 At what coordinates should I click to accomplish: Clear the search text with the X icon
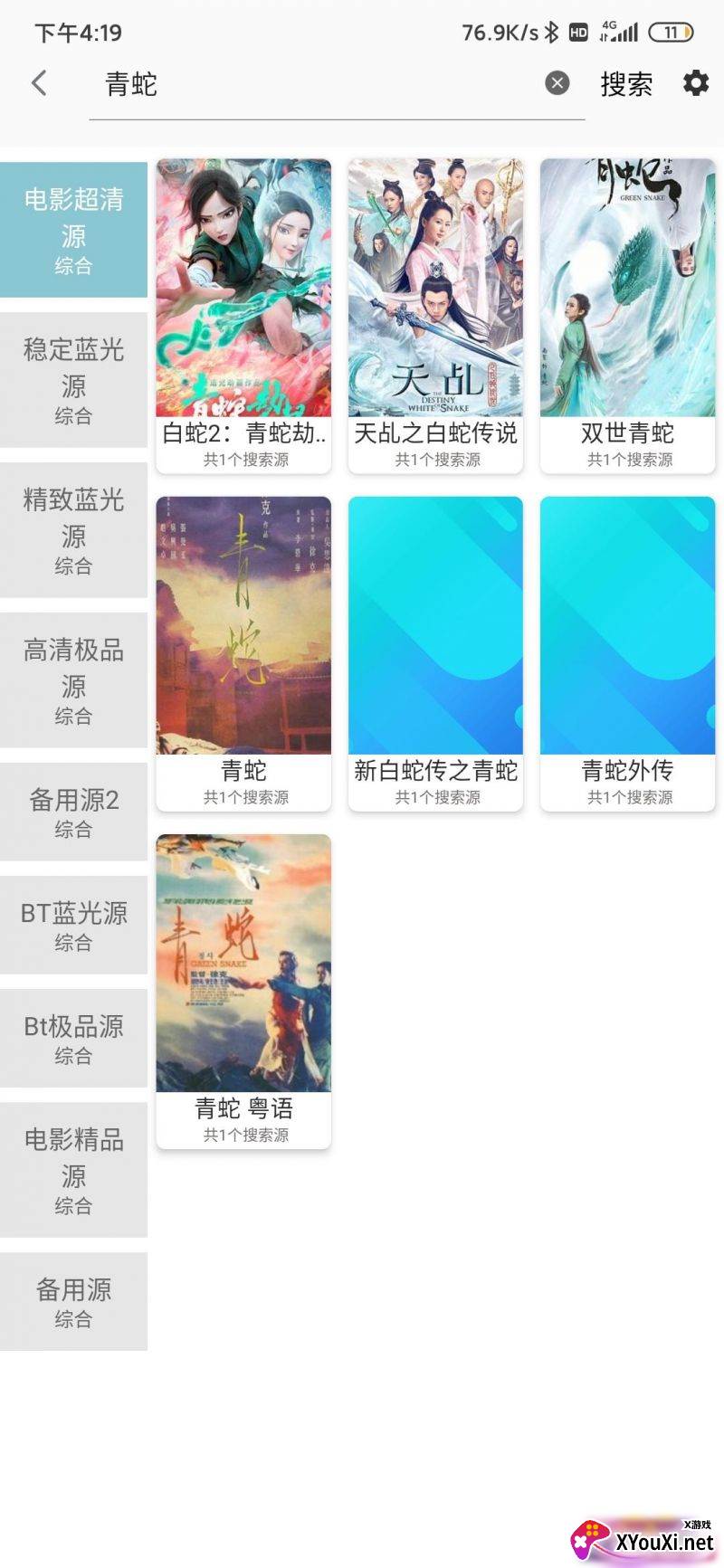[557, 83]
